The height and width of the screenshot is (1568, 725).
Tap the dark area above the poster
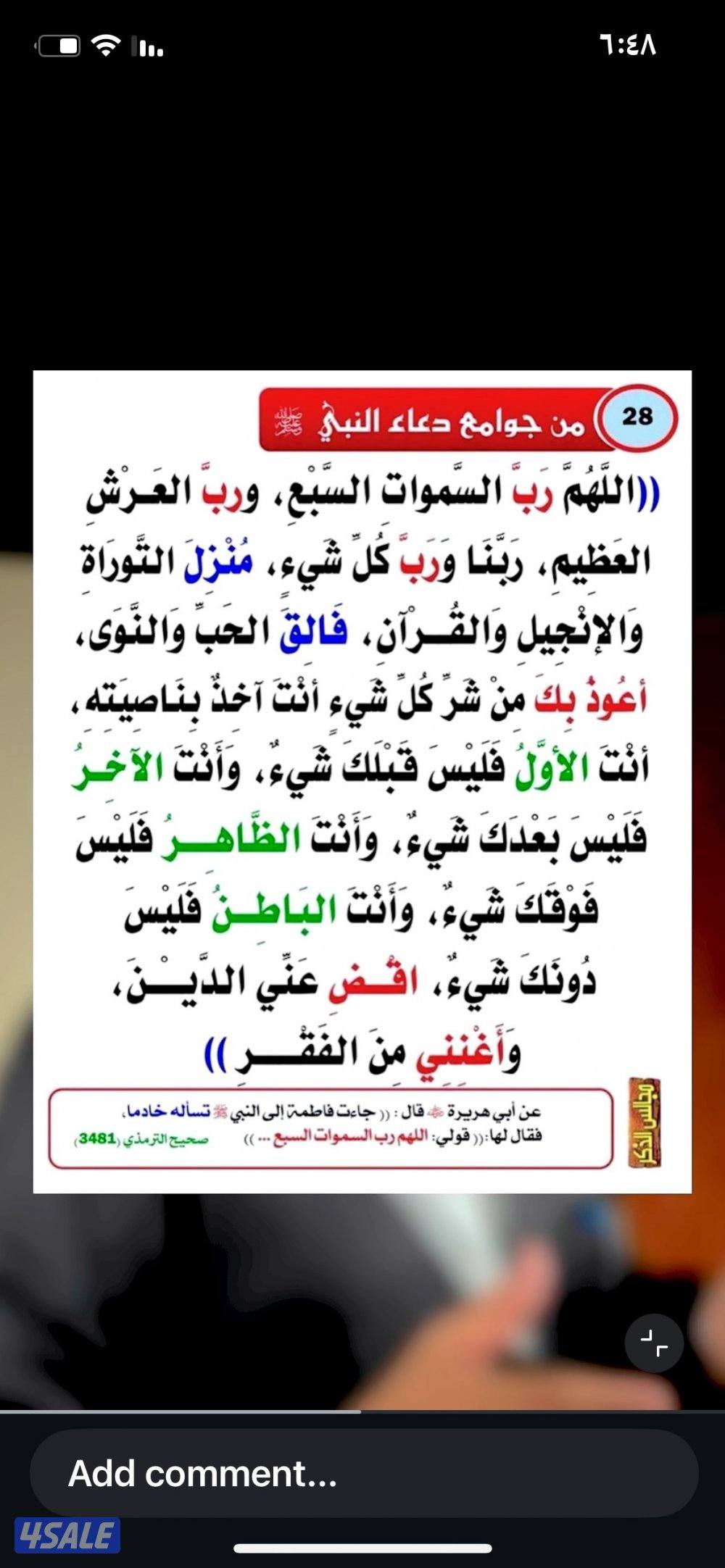click(362, 217)
